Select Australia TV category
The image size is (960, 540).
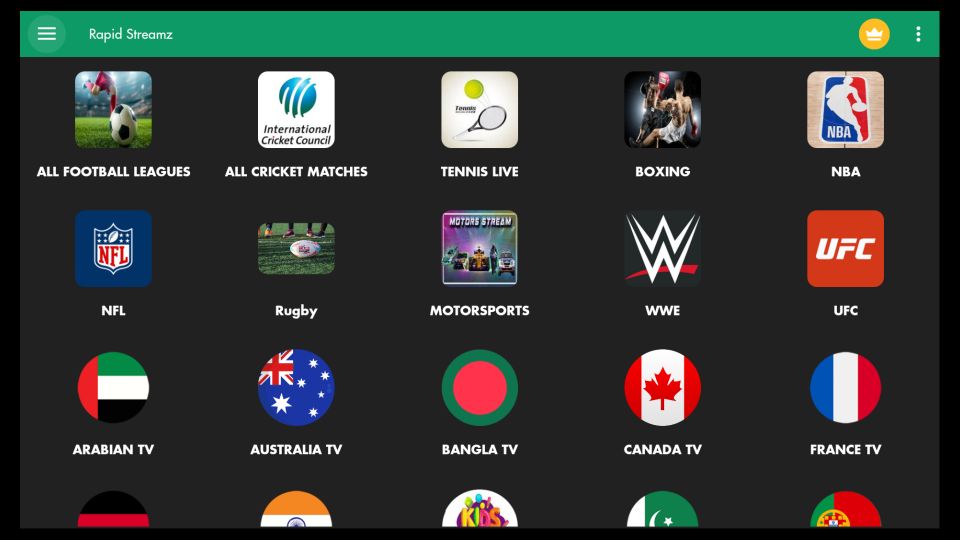point(296,388)
